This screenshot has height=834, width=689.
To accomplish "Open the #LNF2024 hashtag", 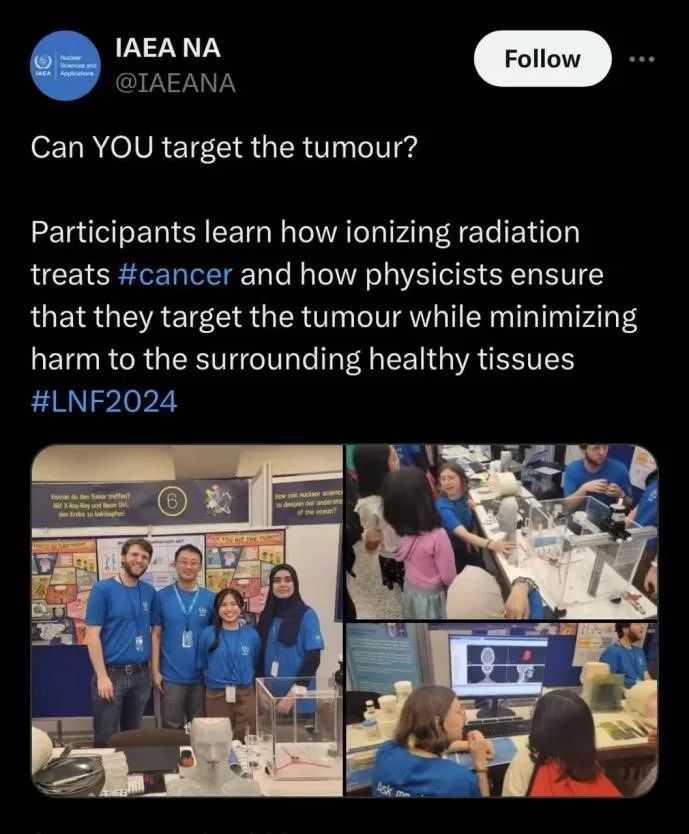I will click(104, 402).
